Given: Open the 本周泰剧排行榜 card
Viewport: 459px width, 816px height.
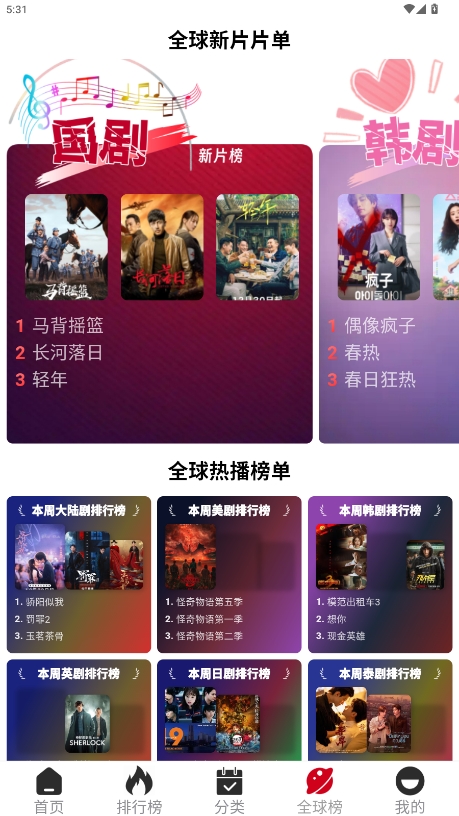Looking at the screenshot, I should click(x=380, y=710).
